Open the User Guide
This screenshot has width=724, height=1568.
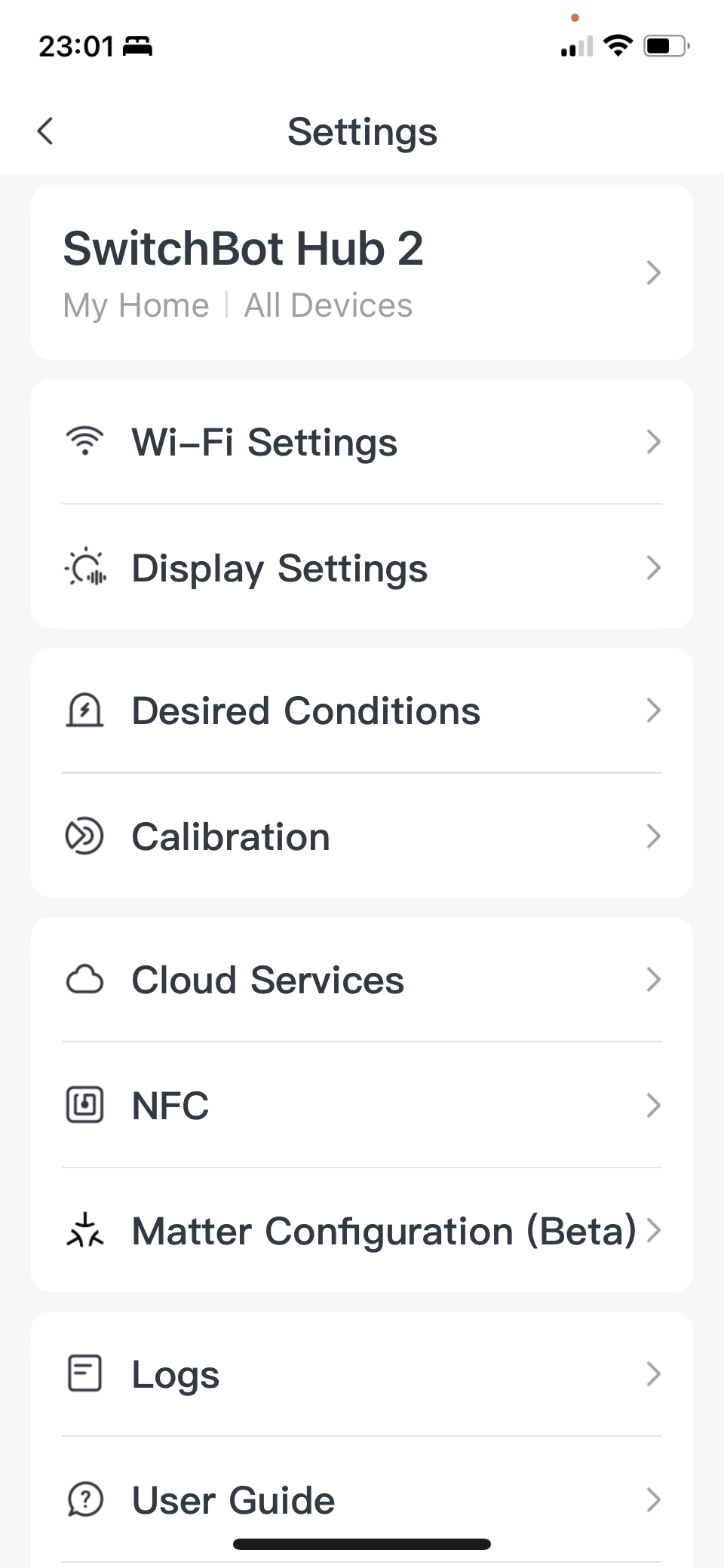362,1499
